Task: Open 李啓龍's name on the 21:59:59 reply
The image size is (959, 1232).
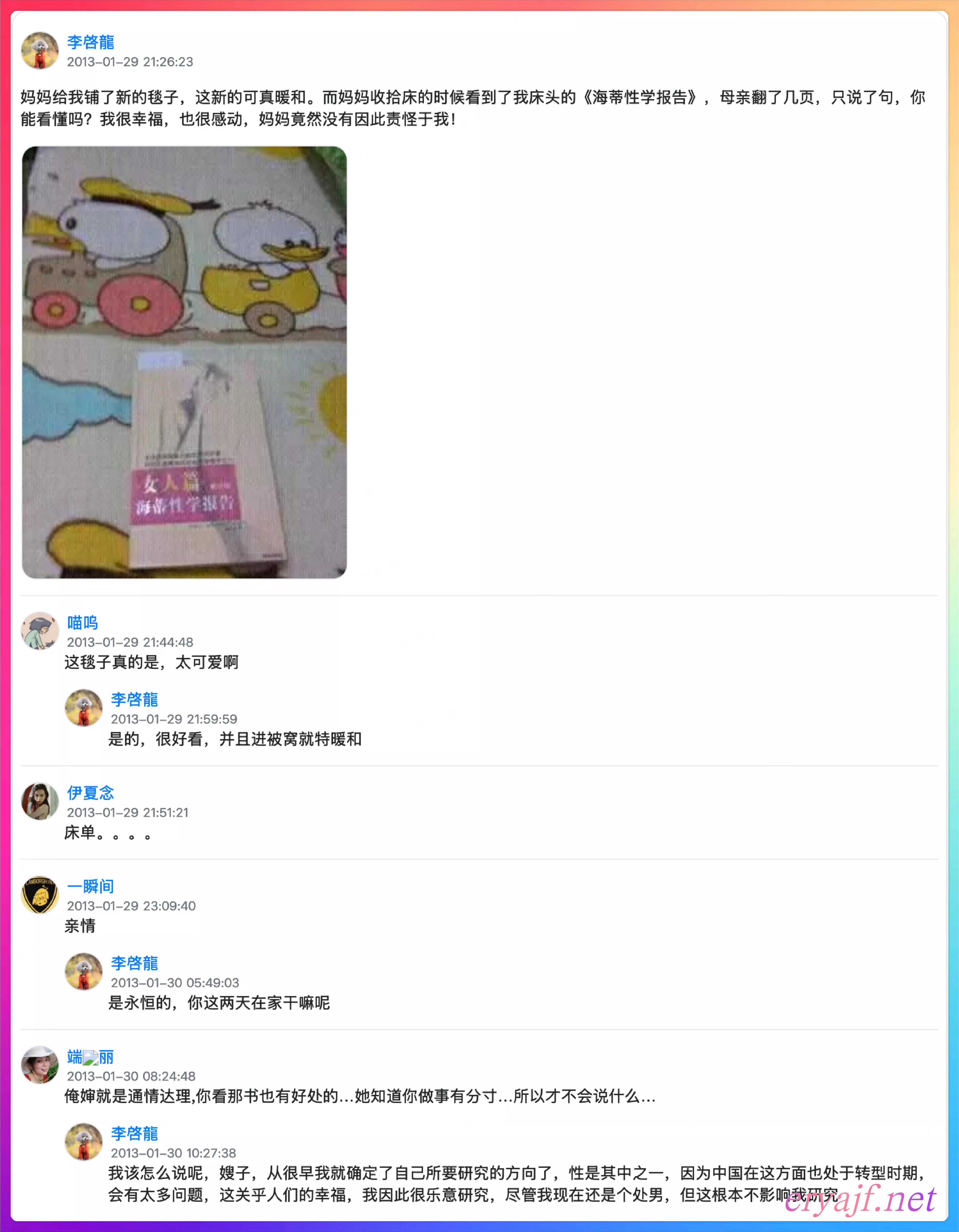Action: [x=134, y=699]
